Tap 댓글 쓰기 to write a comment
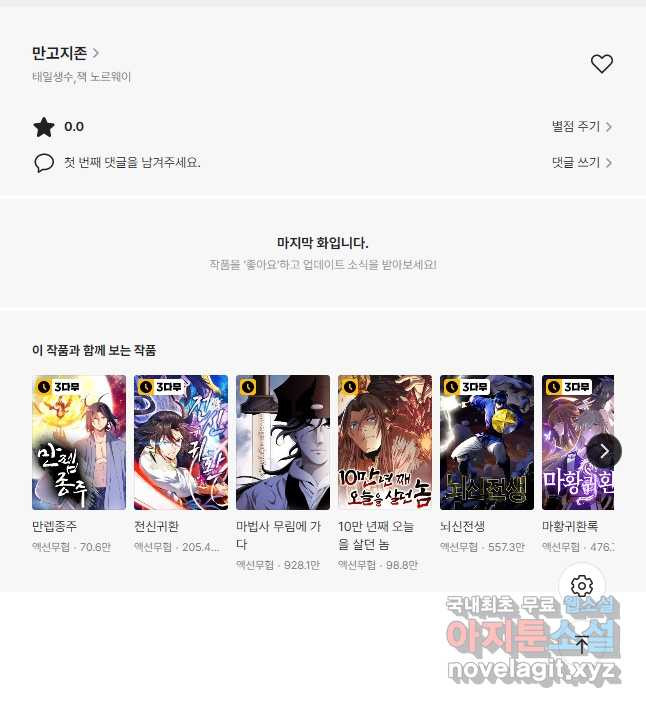Screen dimensions: 646x708 click(581, 162)
